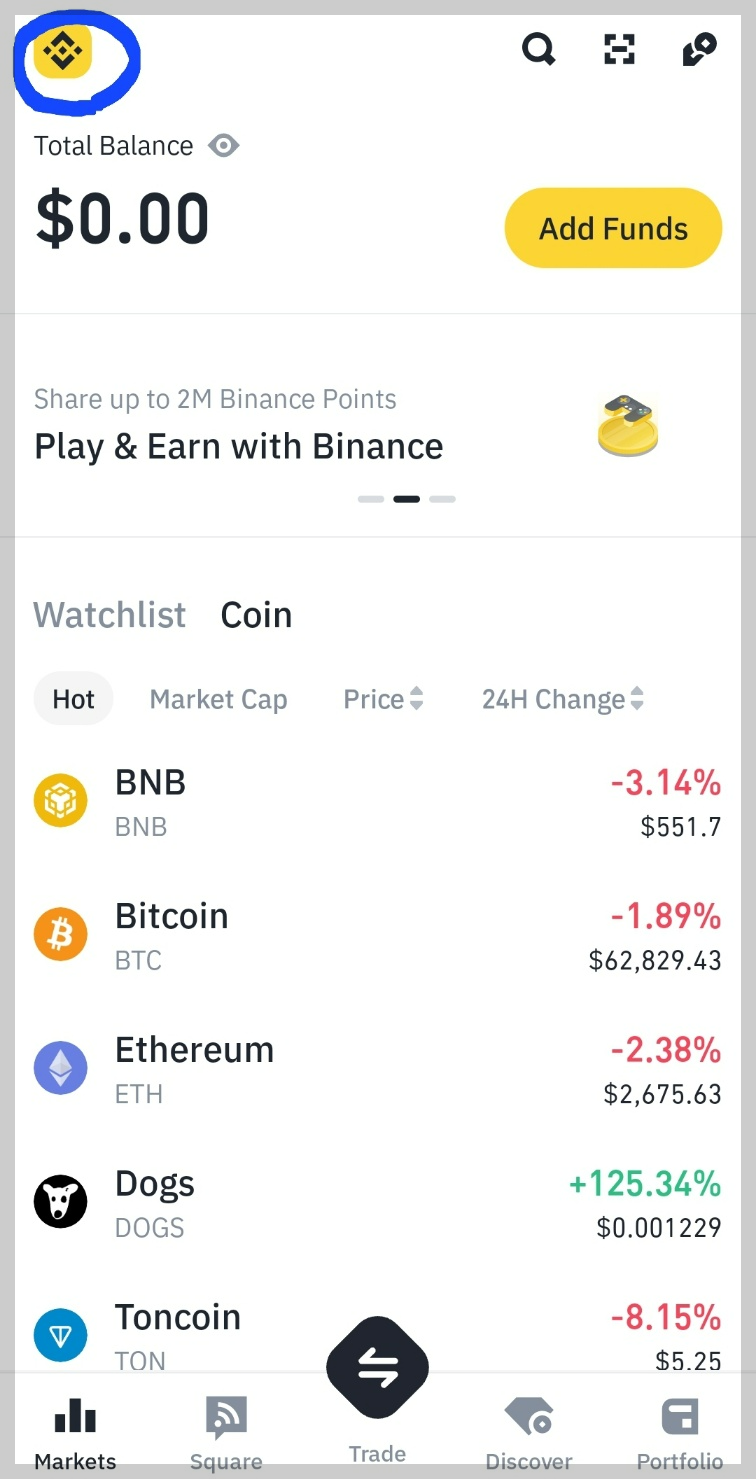Switch to the Square tab

click(x=226, y=1432)
